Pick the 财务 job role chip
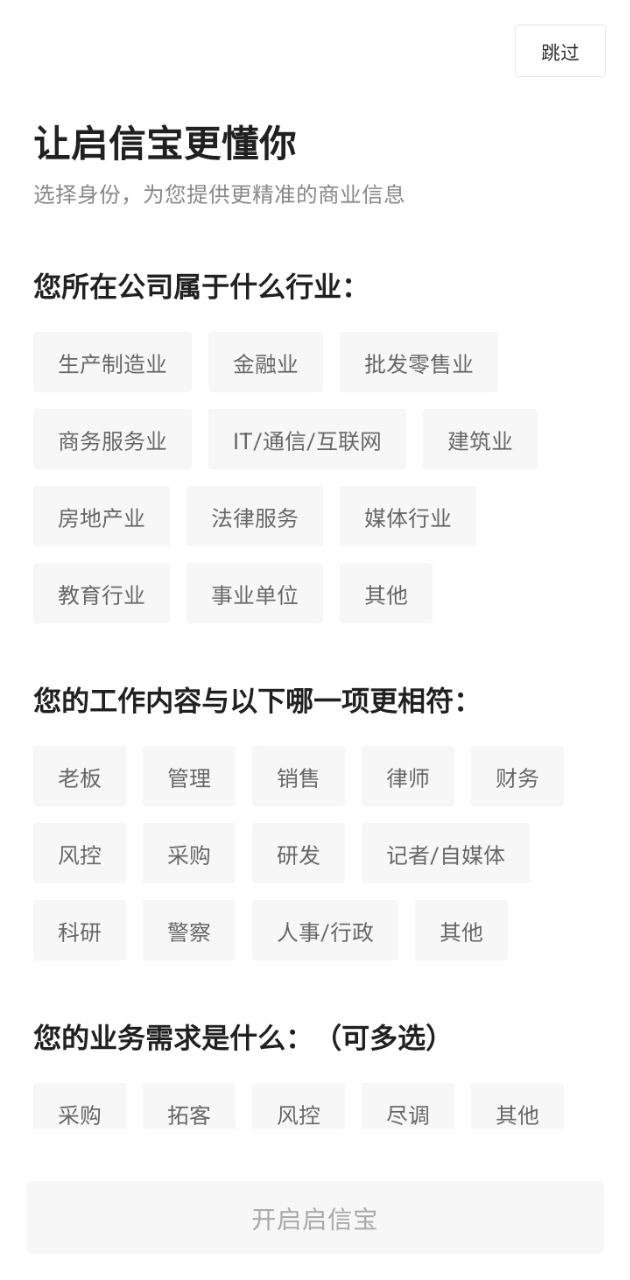 [517, 777]
